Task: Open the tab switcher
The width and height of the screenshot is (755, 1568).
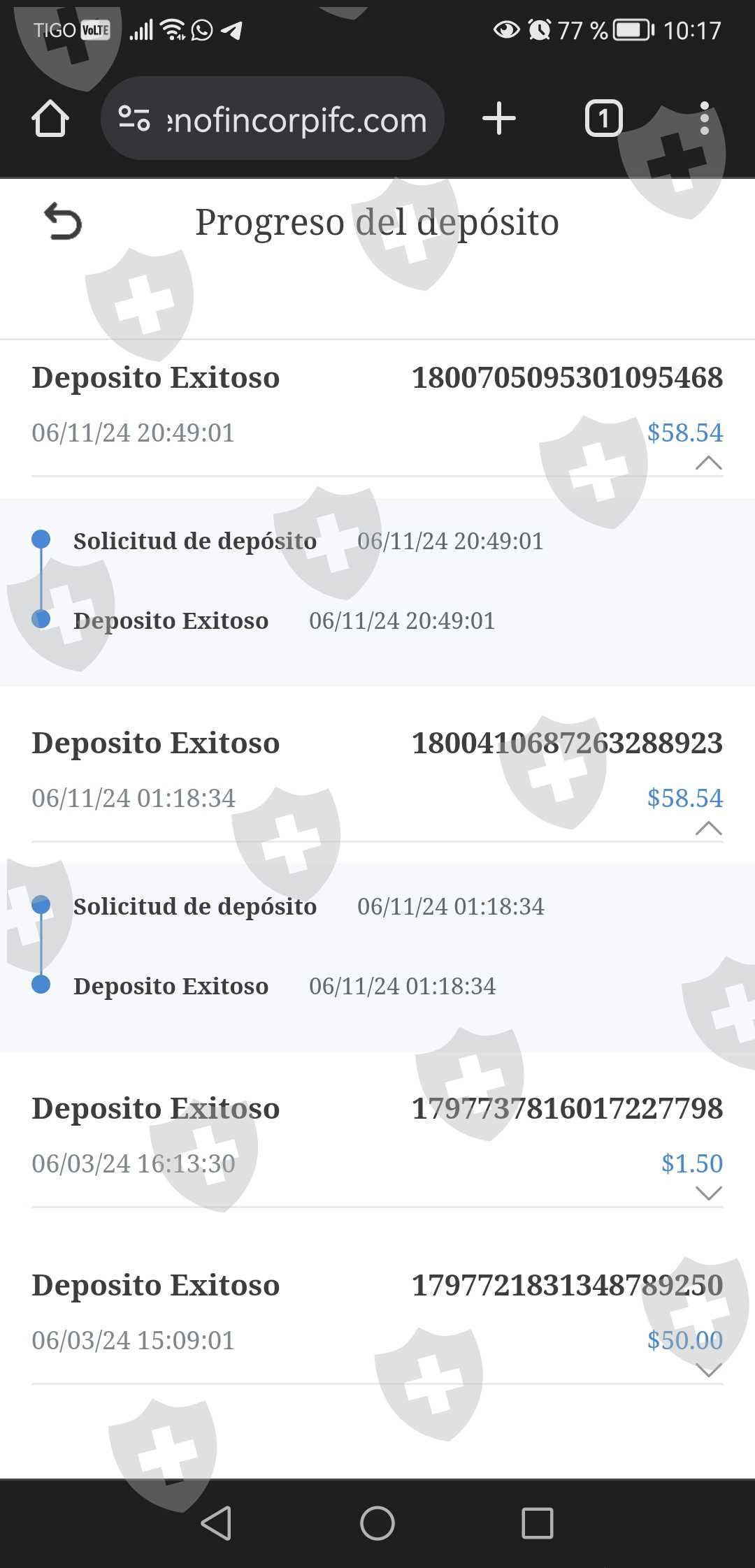Action: pos(603,119)
